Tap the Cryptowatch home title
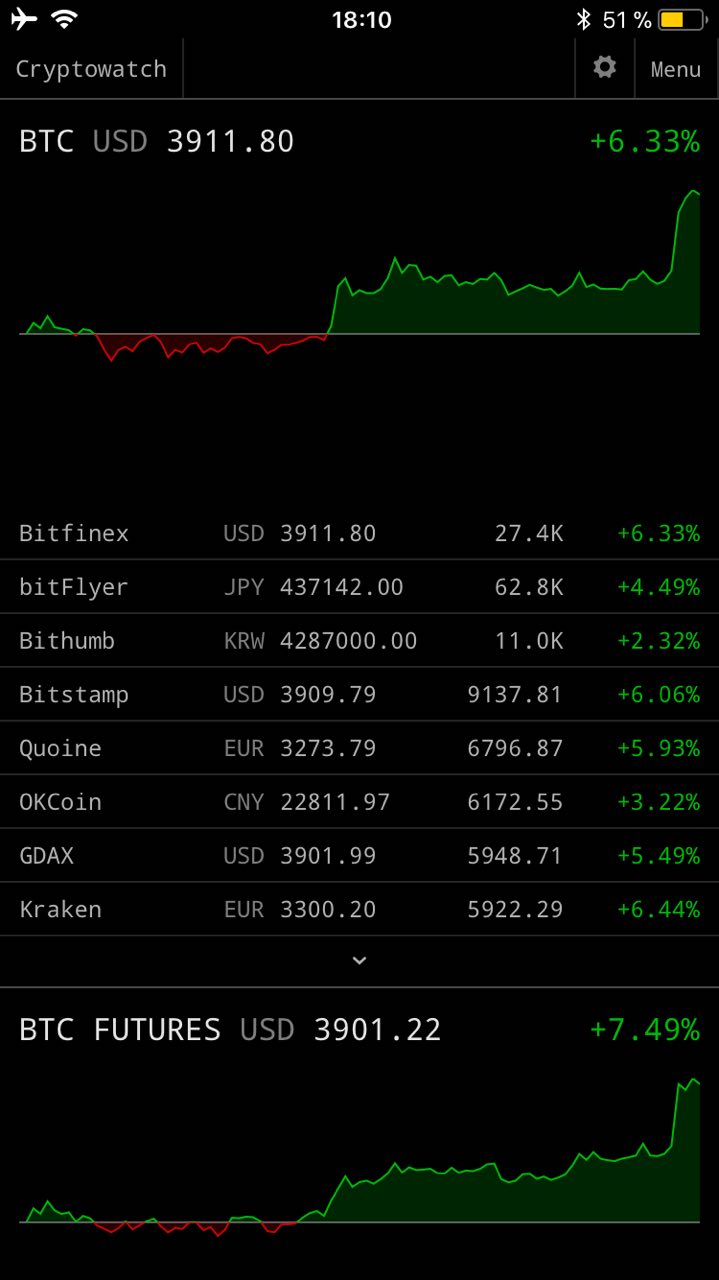719x1280 pixels. [91, 69]
